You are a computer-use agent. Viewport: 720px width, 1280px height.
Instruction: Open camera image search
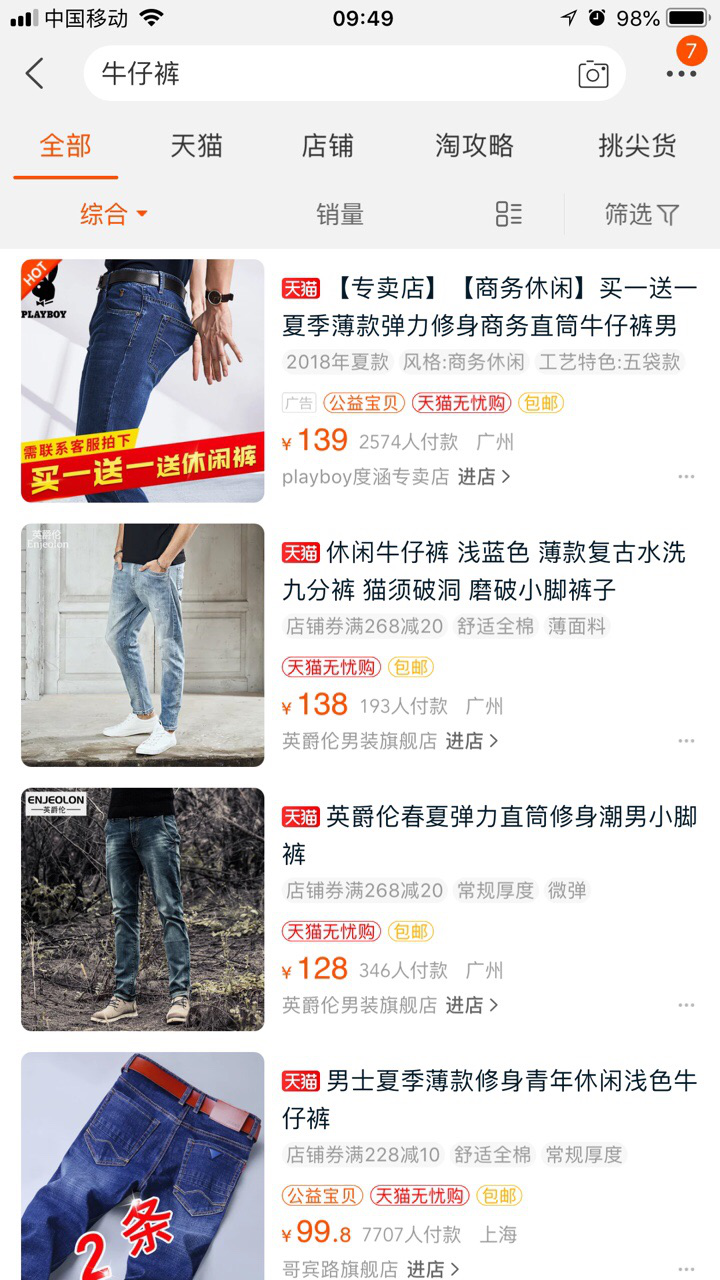593,74
